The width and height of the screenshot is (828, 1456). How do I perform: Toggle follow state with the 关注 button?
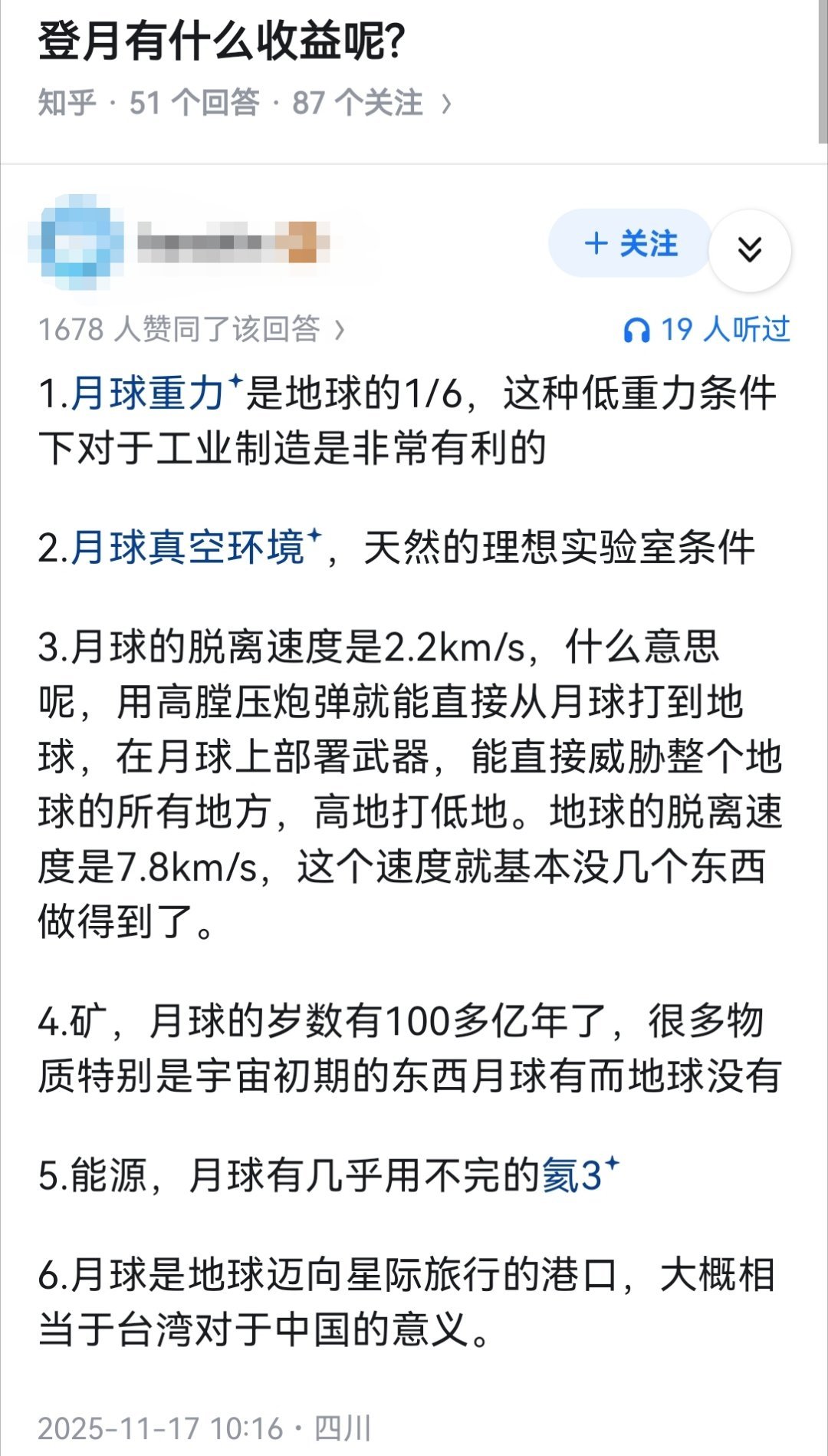coord(629,245)
